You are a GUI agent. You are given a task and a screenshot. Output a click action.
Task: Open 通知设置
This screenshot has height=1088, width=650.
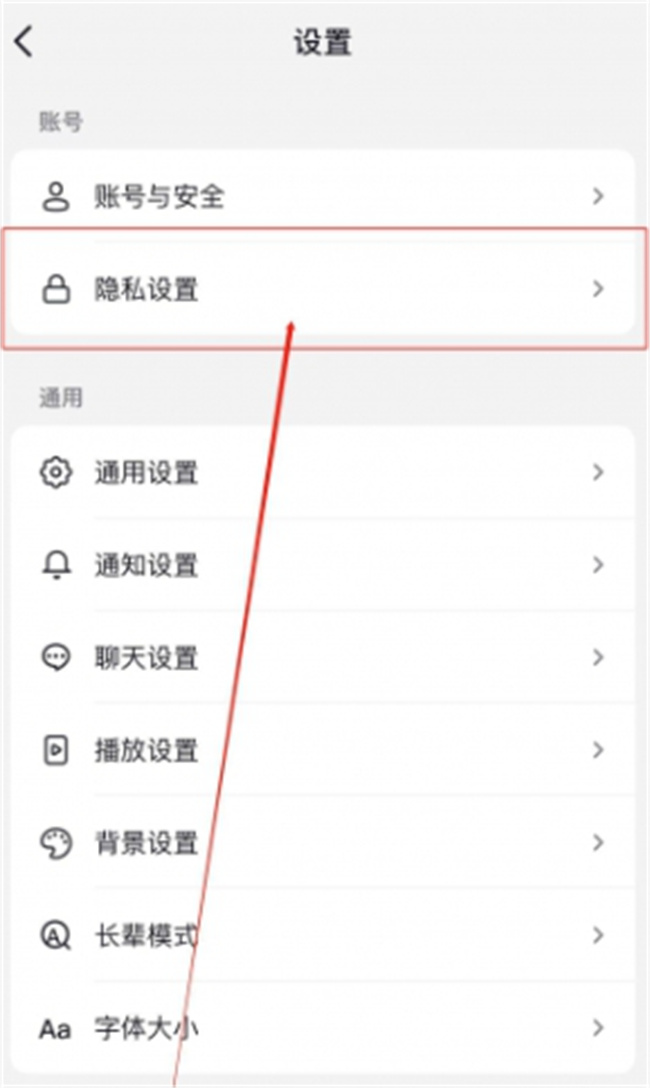tap(323, 566)
